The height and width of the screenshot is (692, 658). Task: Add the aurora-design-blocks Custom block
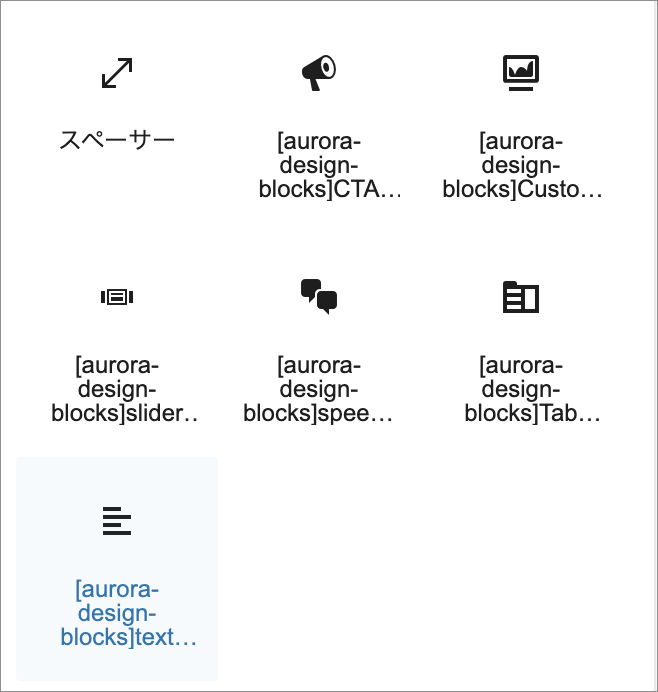click(x=520, y=120)
